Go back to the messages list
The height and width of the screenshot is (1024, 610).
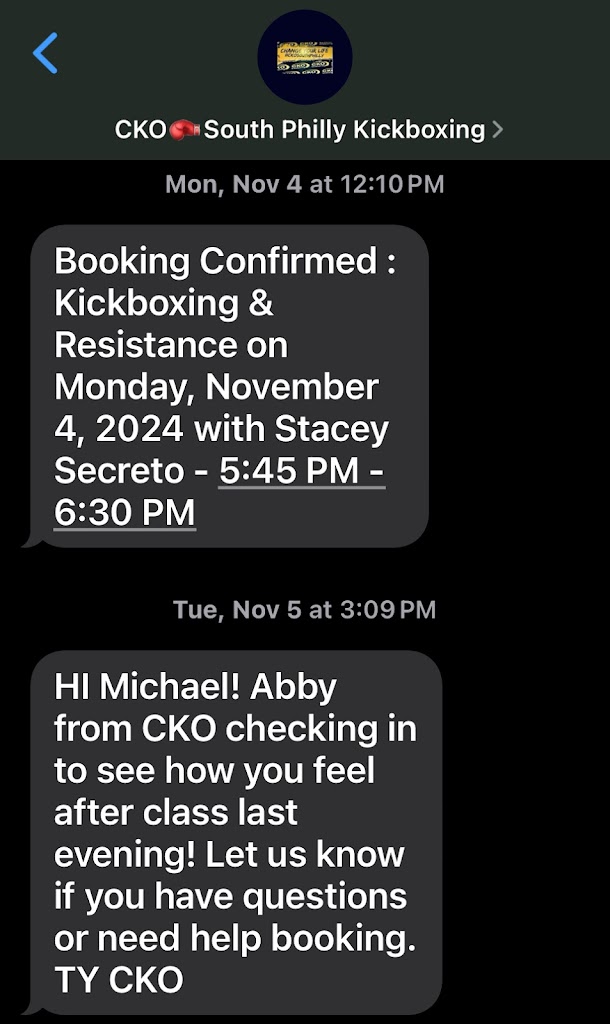coord(45,53)
